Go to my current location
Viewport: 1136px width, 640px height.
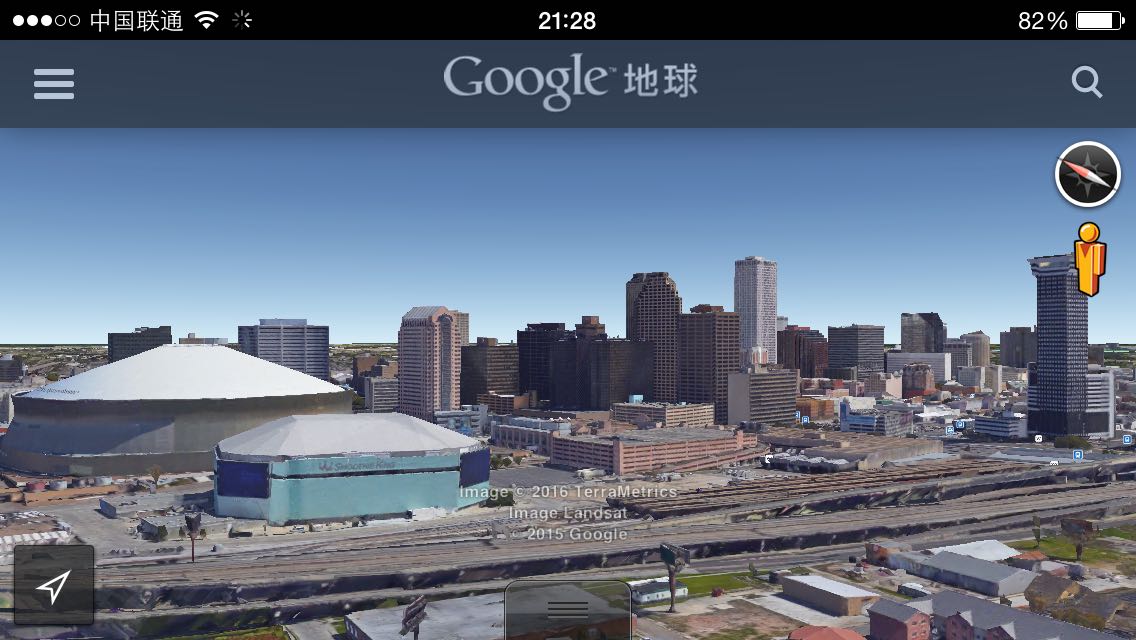(54, 586)
